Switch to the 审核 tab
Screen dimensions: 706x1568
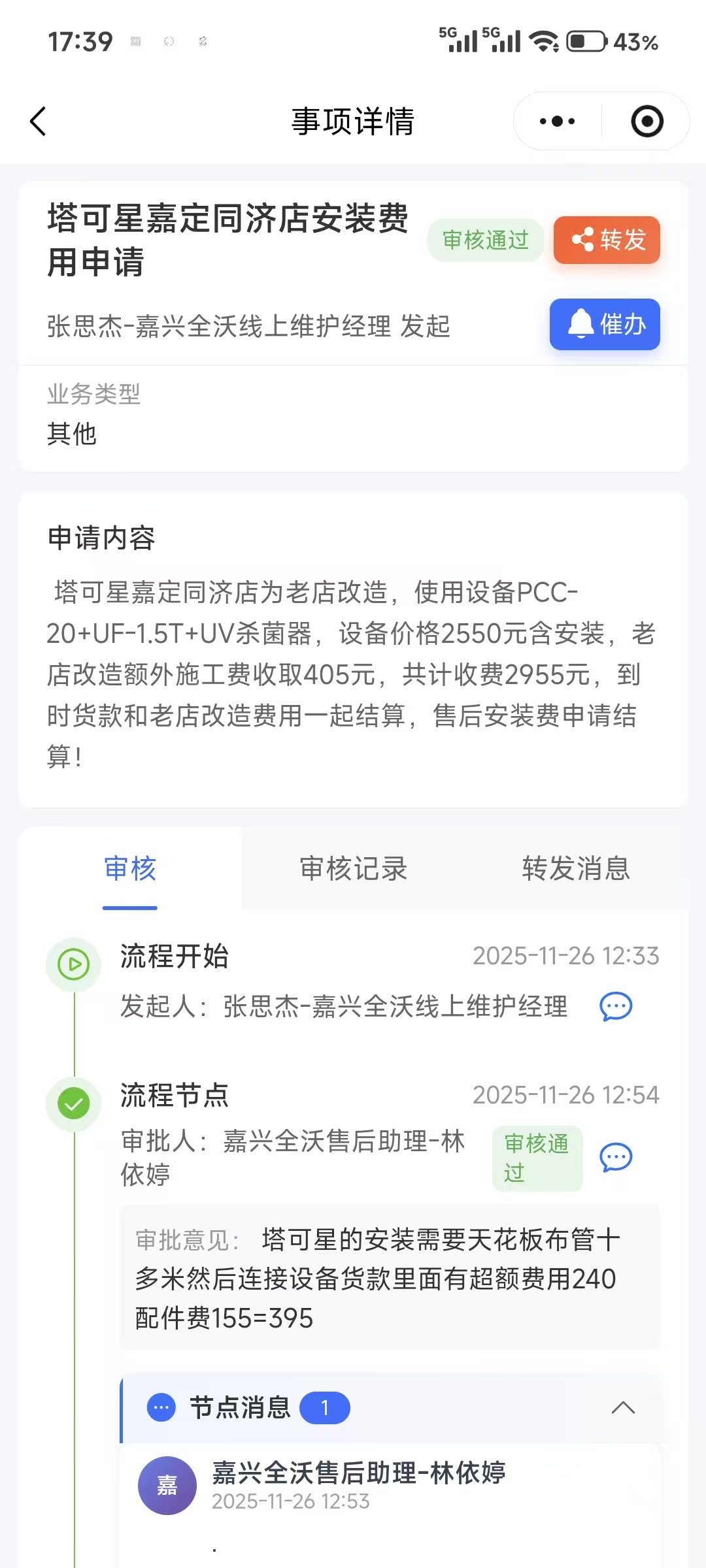(130, 869)
